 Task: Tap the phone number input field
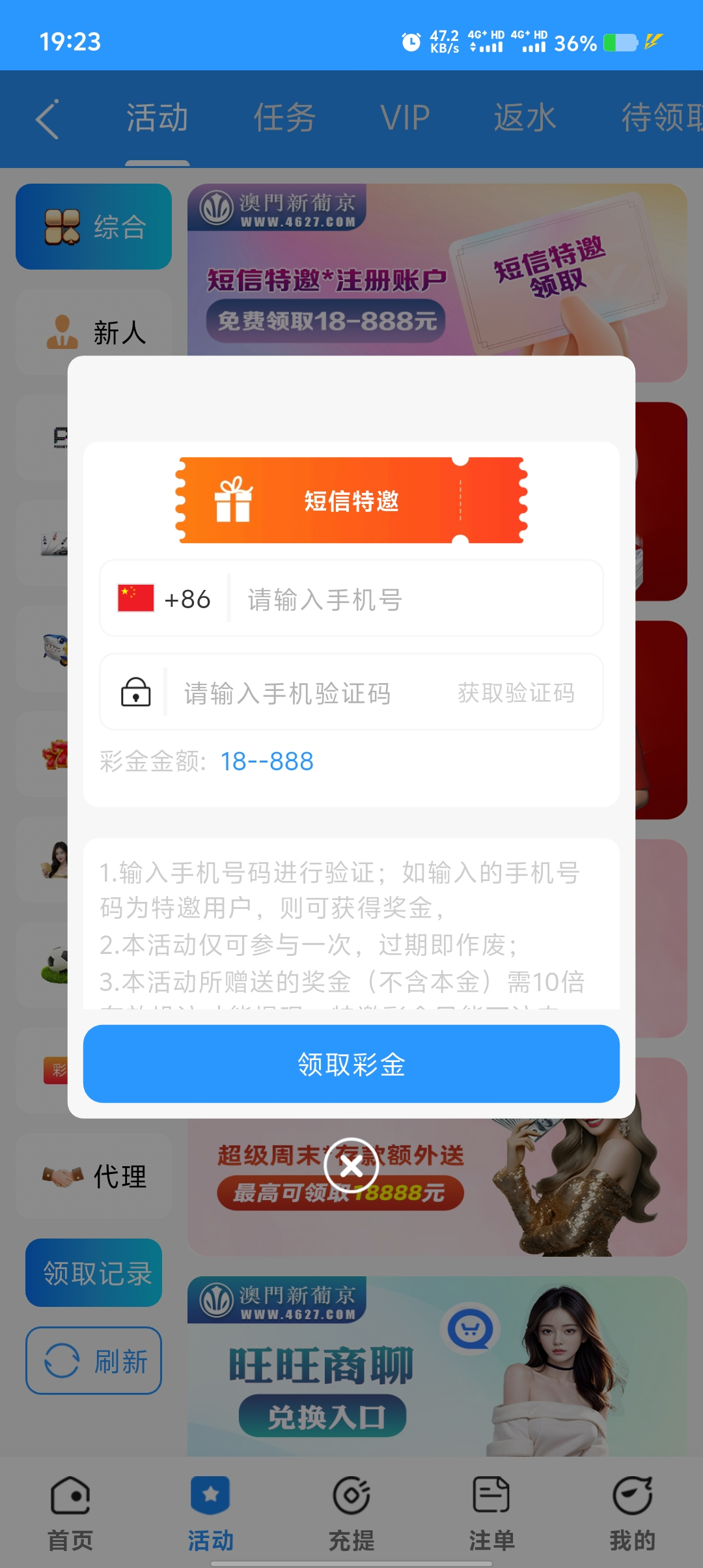pyautogui.click(x=417, y=599)
